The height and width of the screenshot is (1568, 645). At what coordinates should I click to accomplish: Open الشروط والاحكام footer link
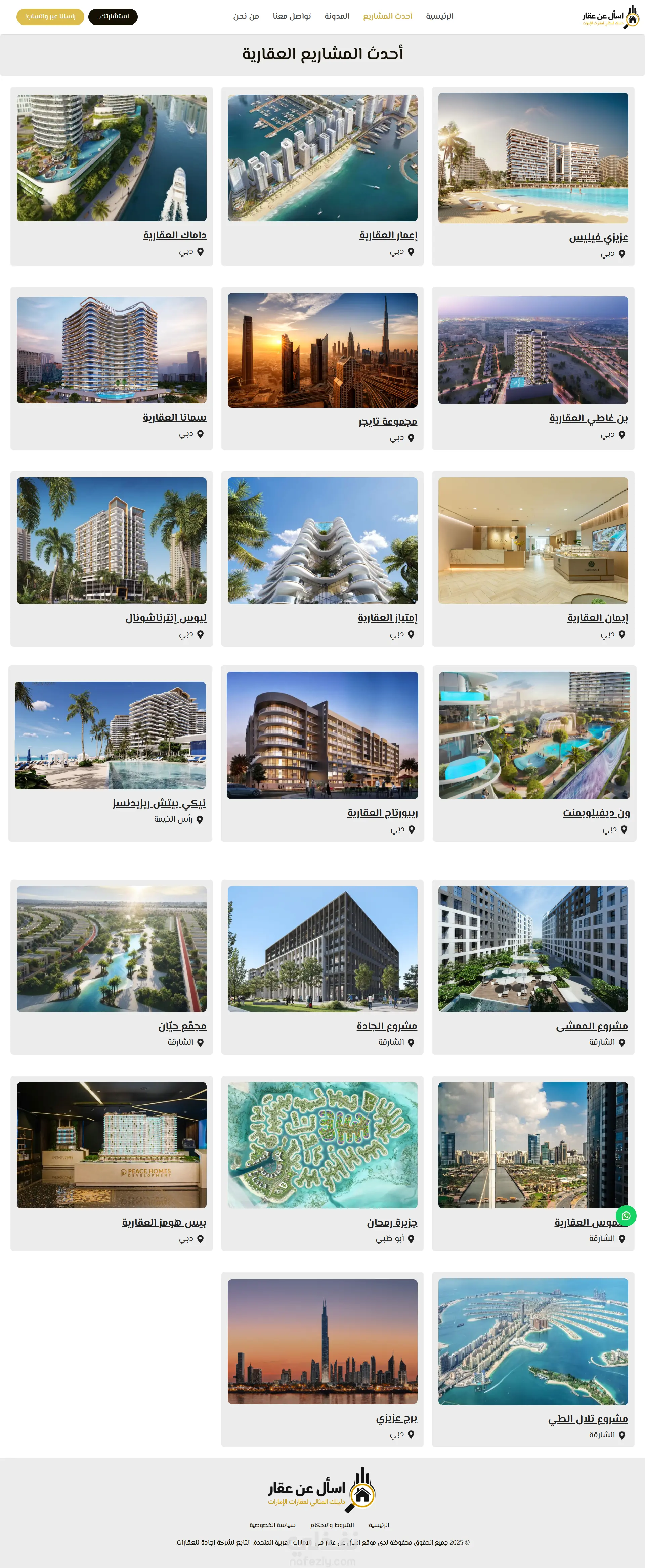(x=332, y=1525)
